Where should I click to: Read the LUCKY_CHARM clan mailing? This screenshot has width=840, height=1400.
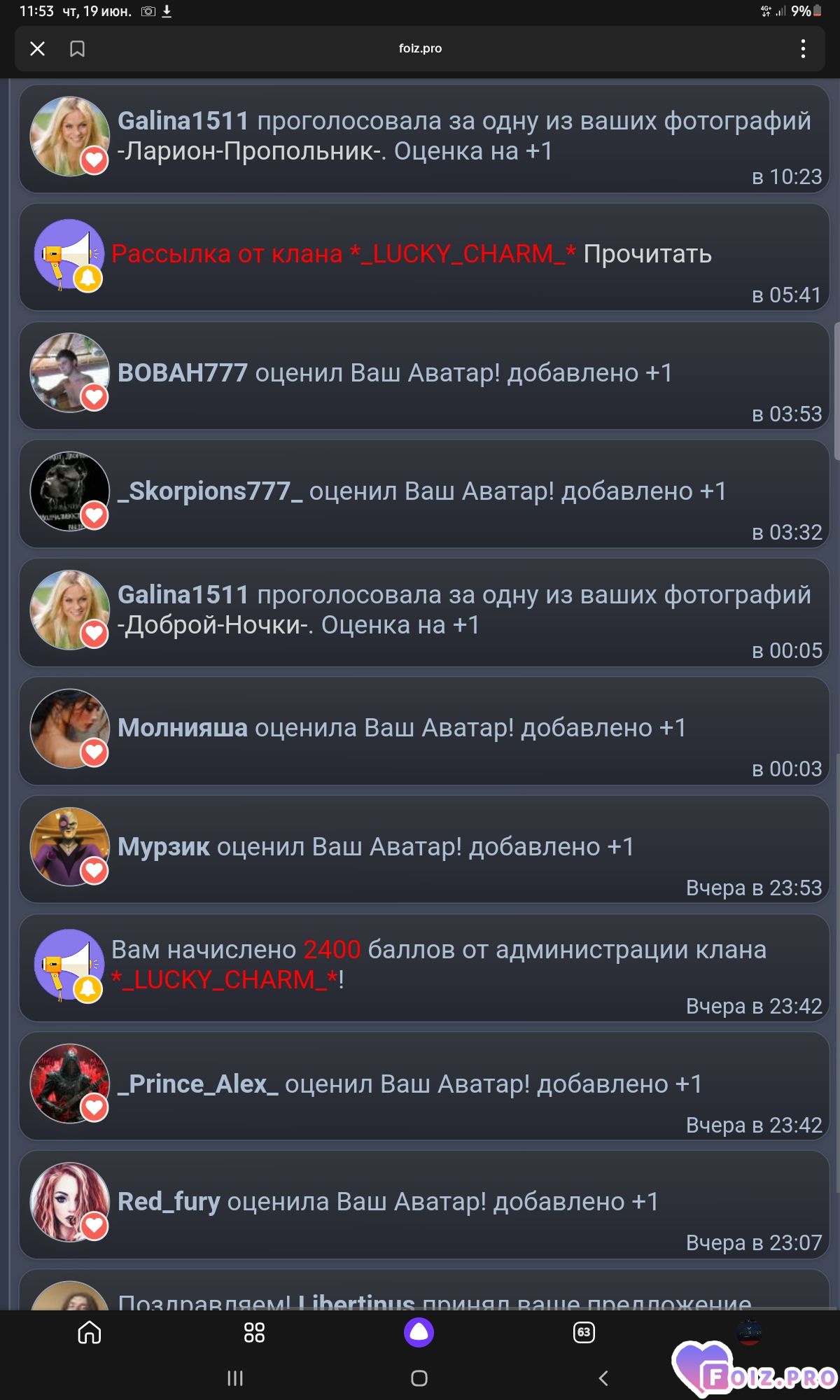[x=647, y=253]
